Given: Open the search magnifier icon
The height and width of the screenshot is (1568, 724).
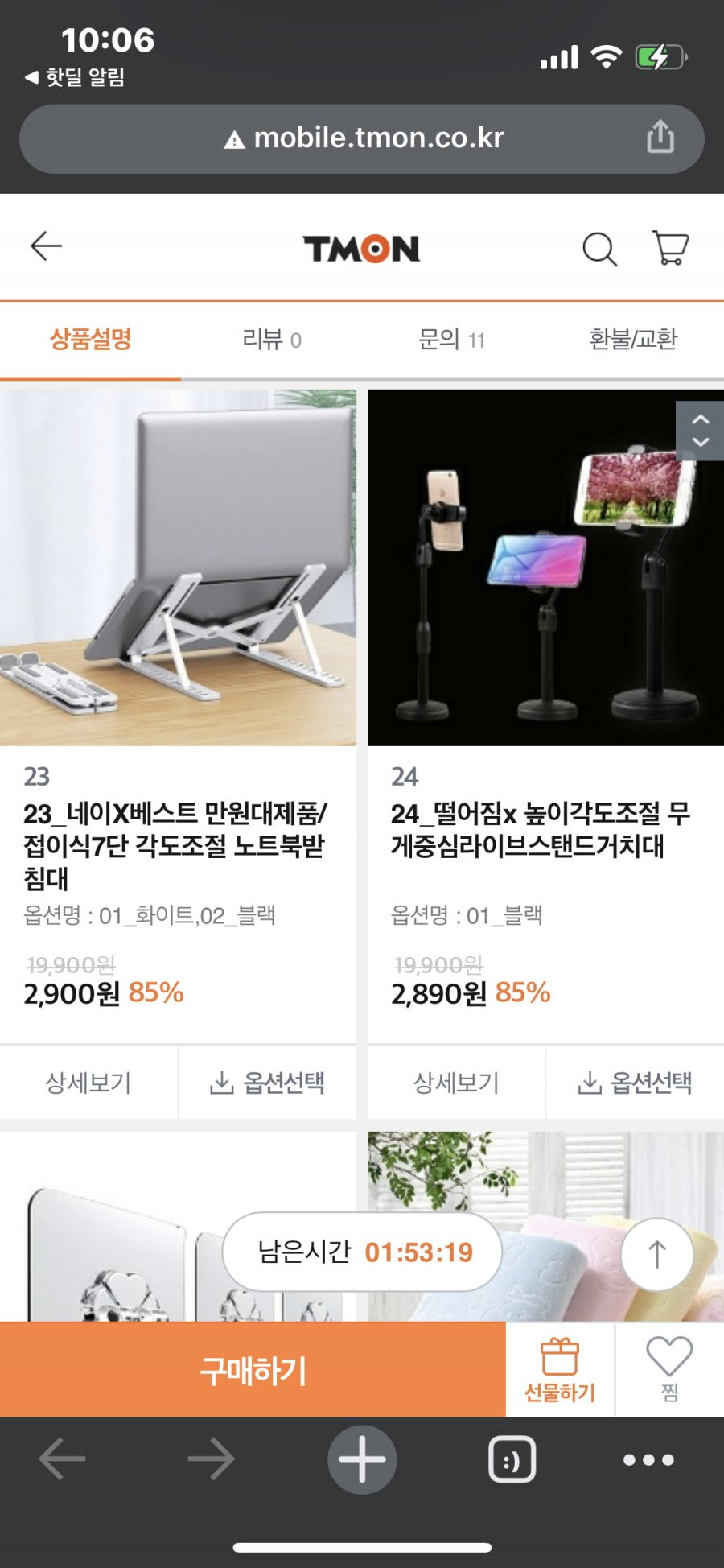Looking at the screenshot, I should (x=599, y=249).
